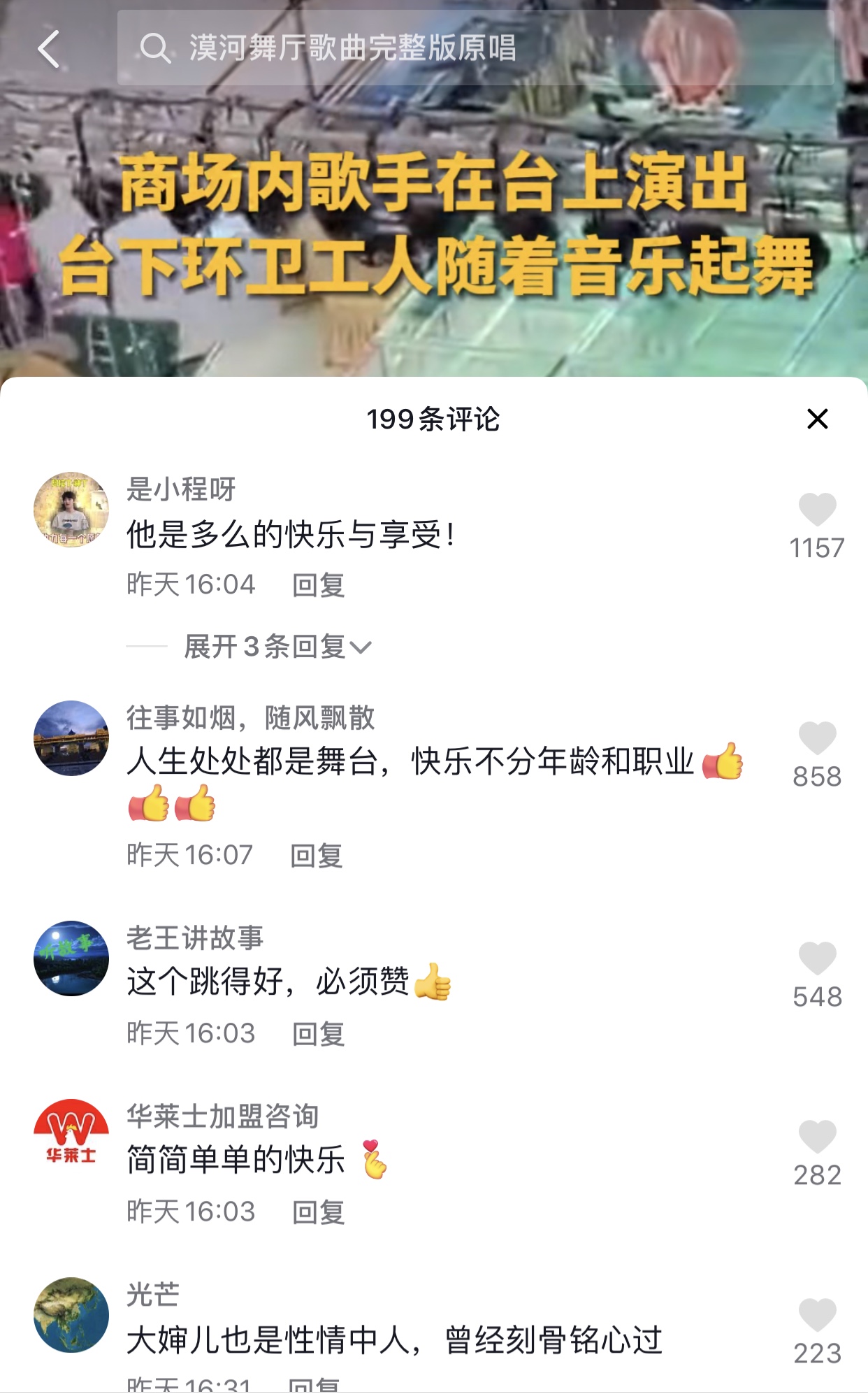Like 老王讲故事's comment
This screenshot has height=1394, width=868.
817,958
